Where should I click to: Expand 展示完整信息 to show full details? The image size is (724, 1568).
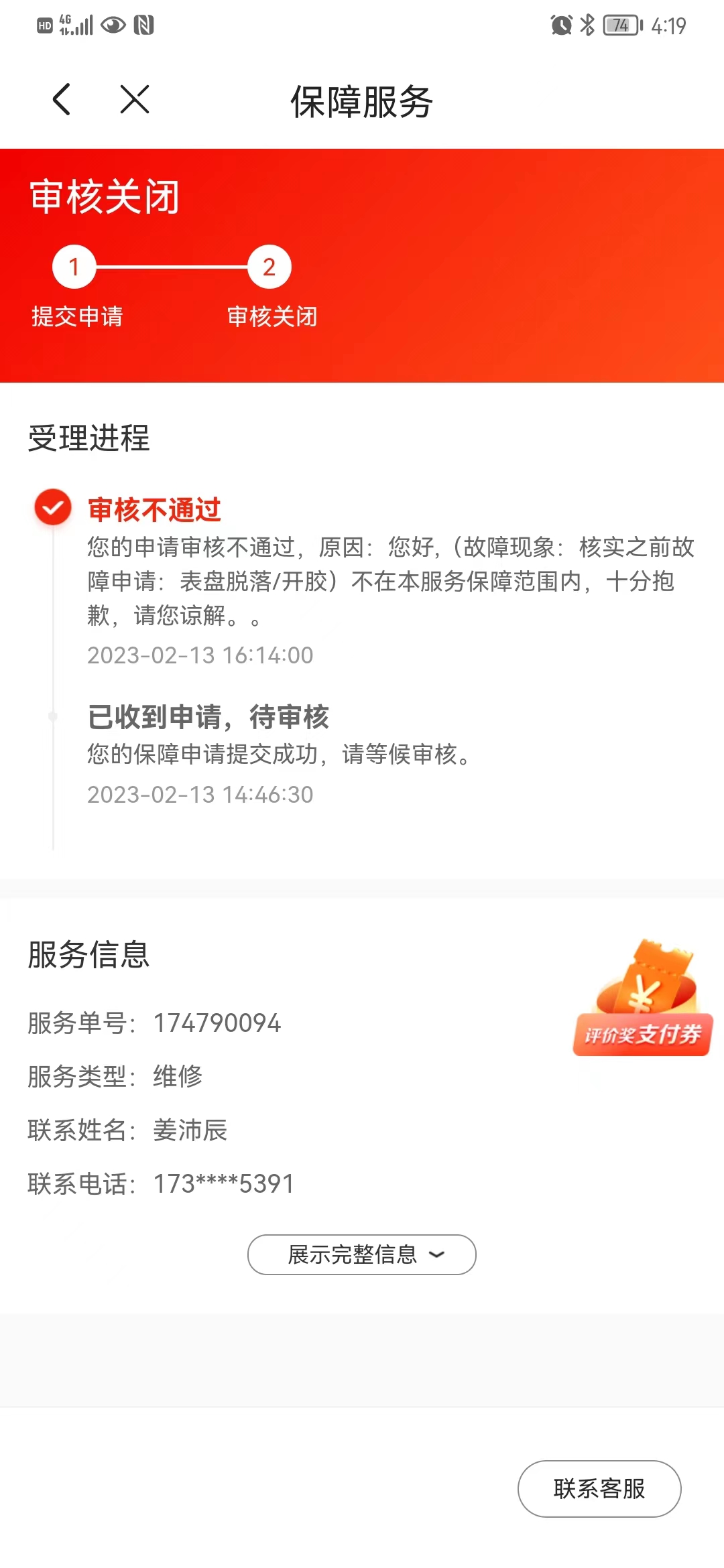tap(362, 1254)
